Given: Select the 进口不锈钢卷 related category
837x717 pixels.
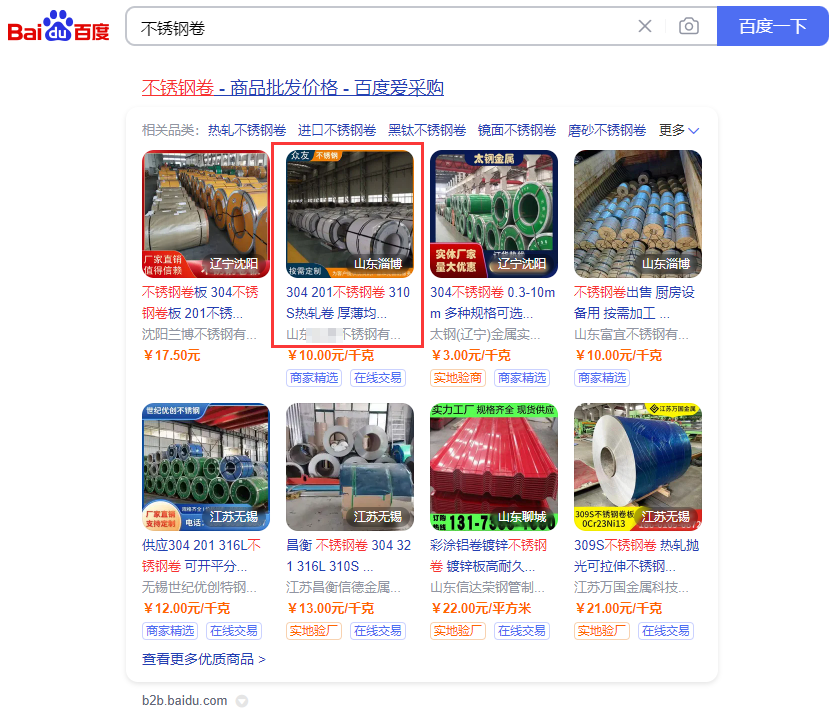Looking at the screenshot, I should click(x=336, y=130).
